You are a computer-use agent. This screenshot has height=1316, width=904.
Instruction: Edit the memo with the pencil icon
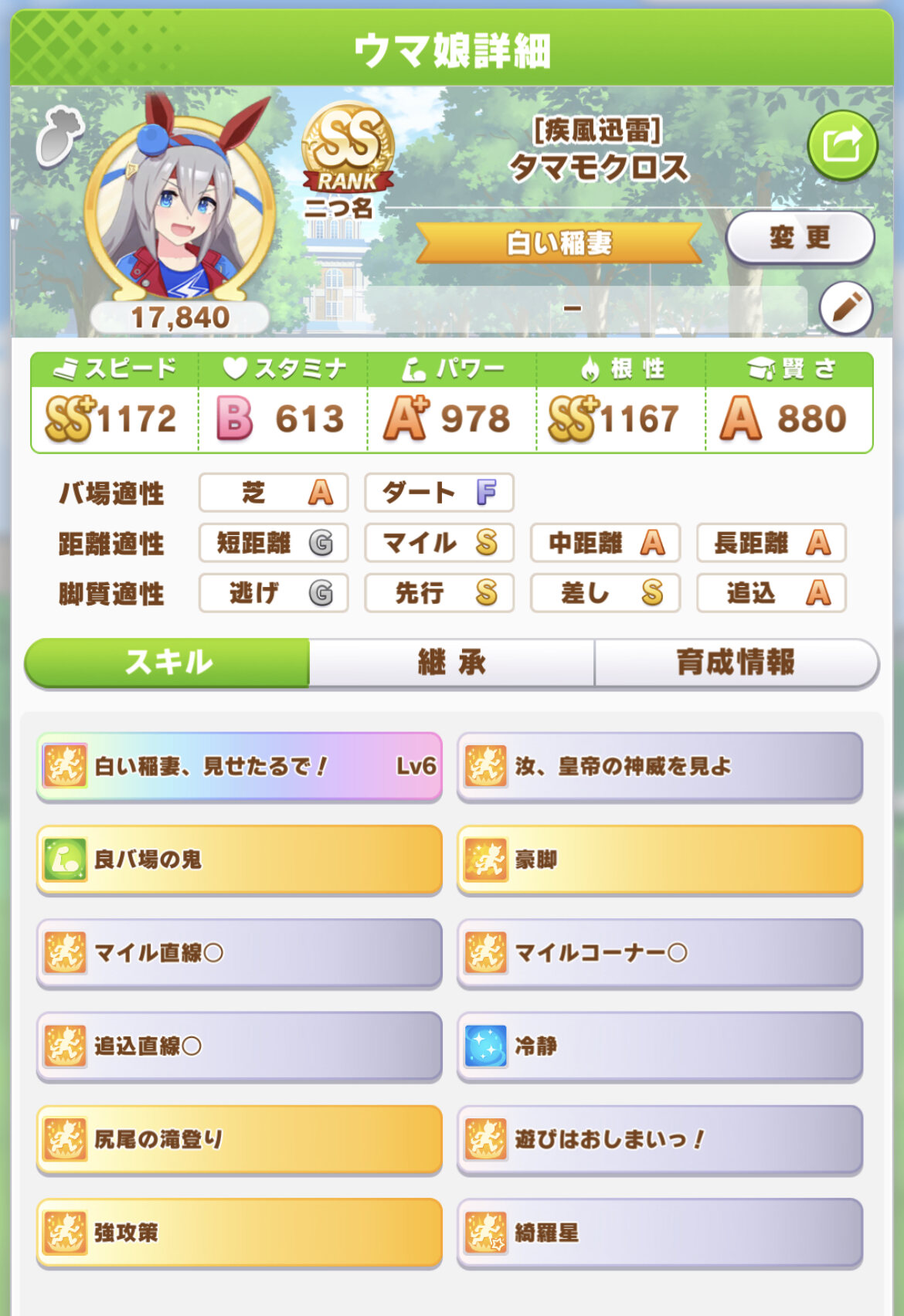846,308
